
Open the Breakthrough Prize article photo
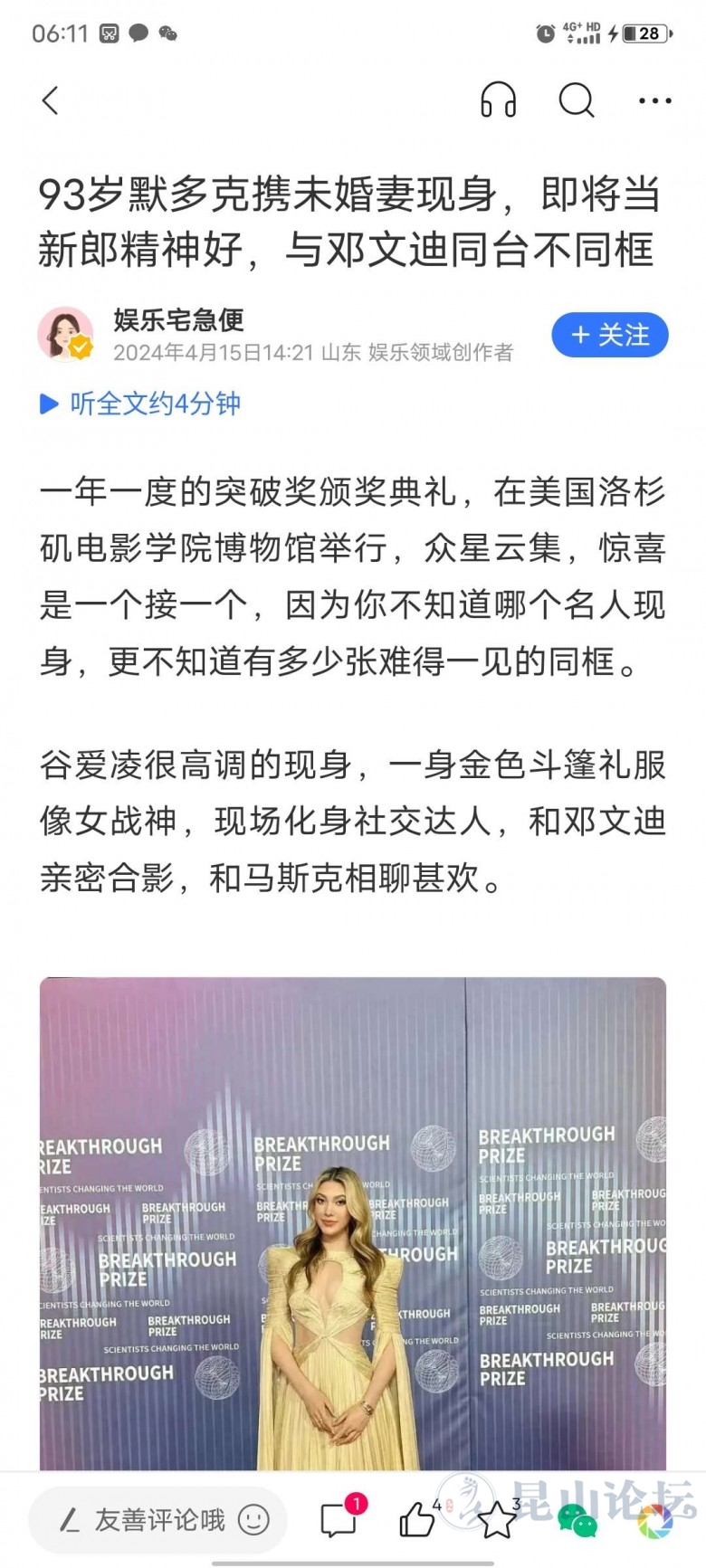pyautogui.click(x=353, y=1221)
